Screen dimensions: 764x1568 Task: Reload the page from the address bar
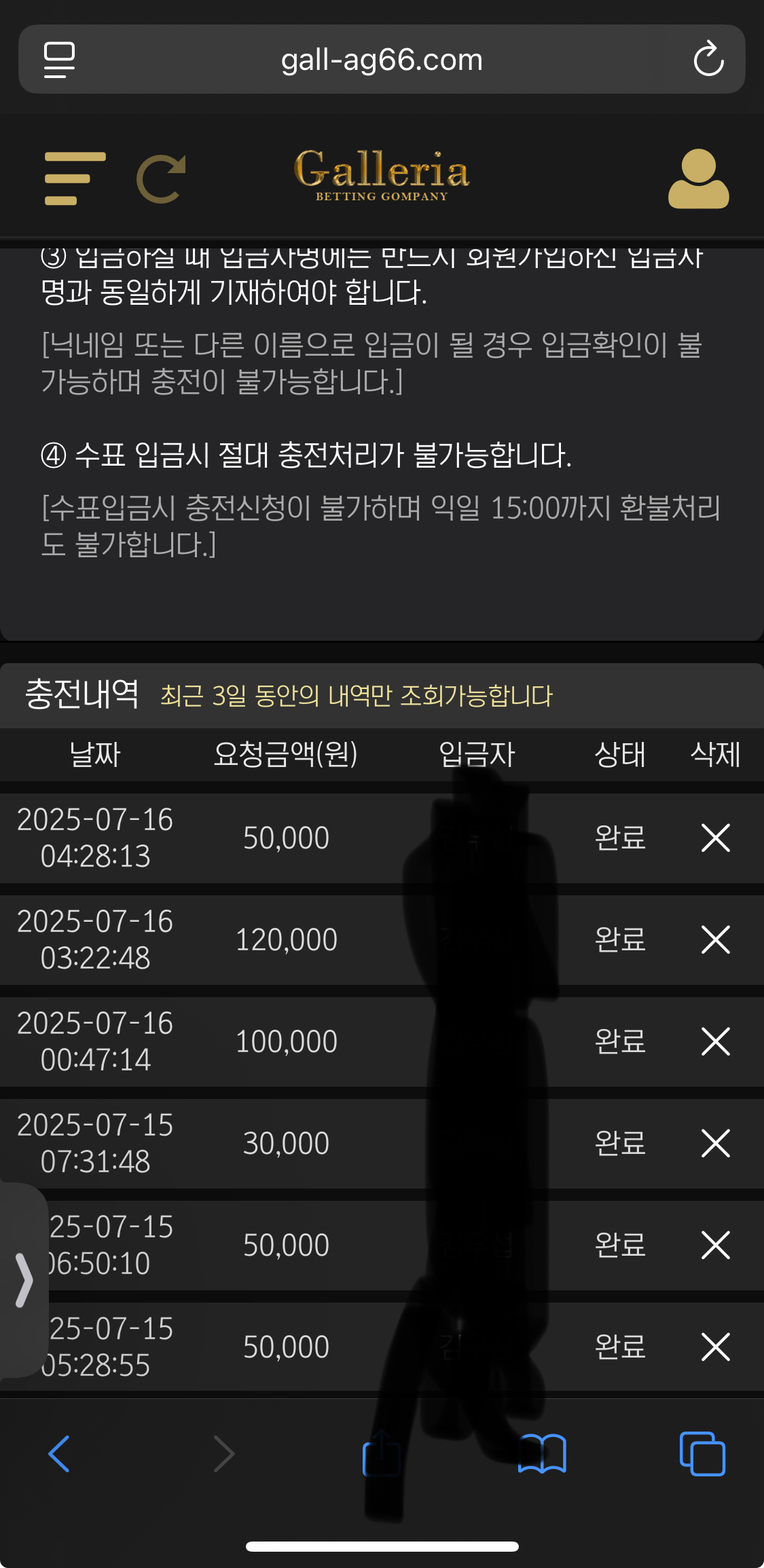pyautogui.click(x=708, y=59)
